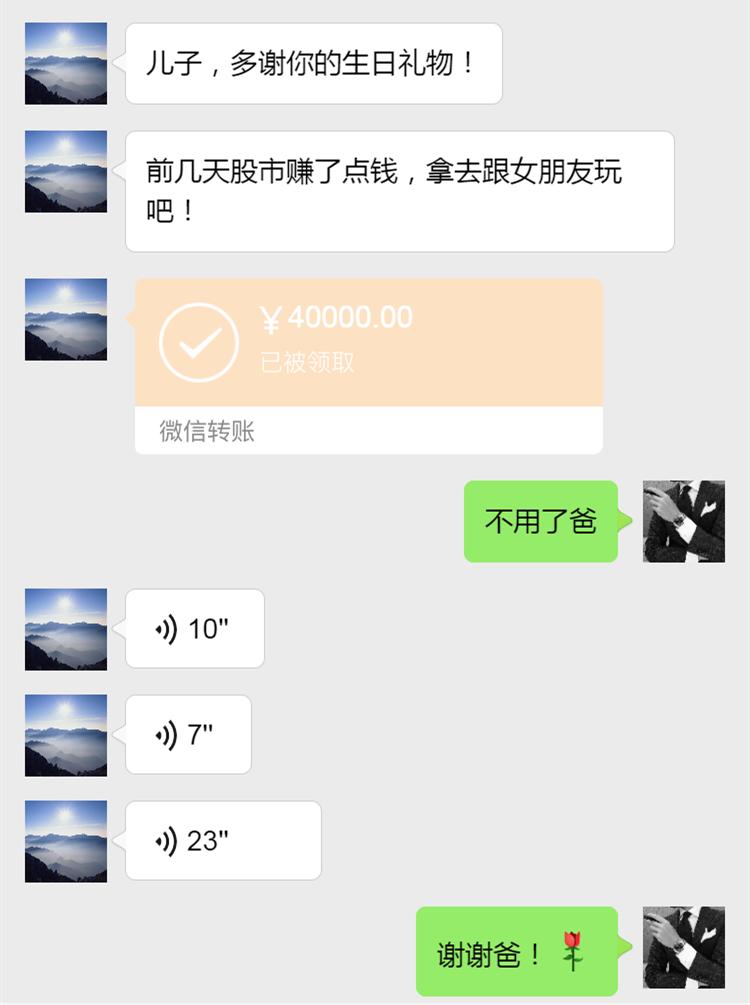Image resolution: width=750 pixels, height=1005 pixels.
Task: Tap the father's avatar next to first message
Action: click(x=64, y=63)
